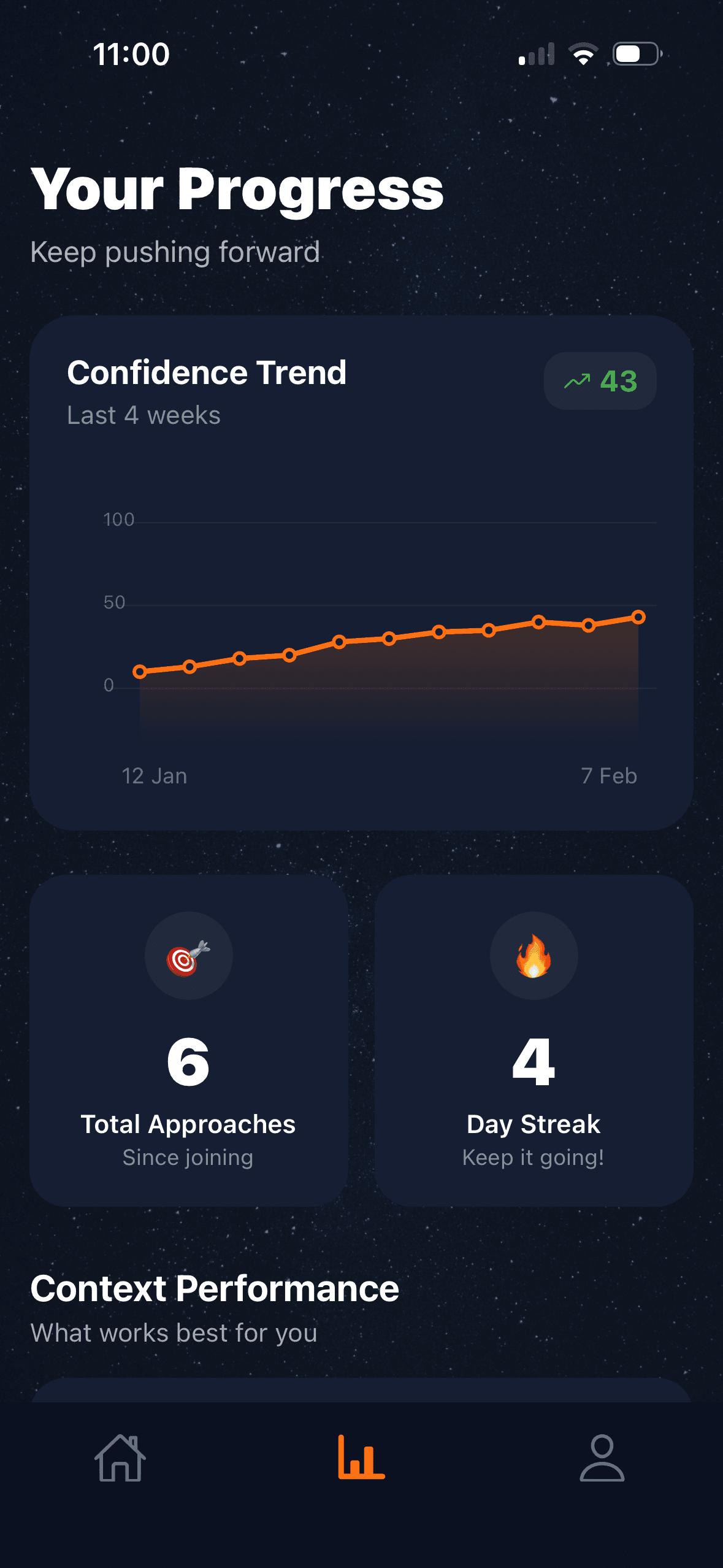Tap the Day Streak stat card
The width and height of the screenshot is (723, 1568).
coord(534,1043)
